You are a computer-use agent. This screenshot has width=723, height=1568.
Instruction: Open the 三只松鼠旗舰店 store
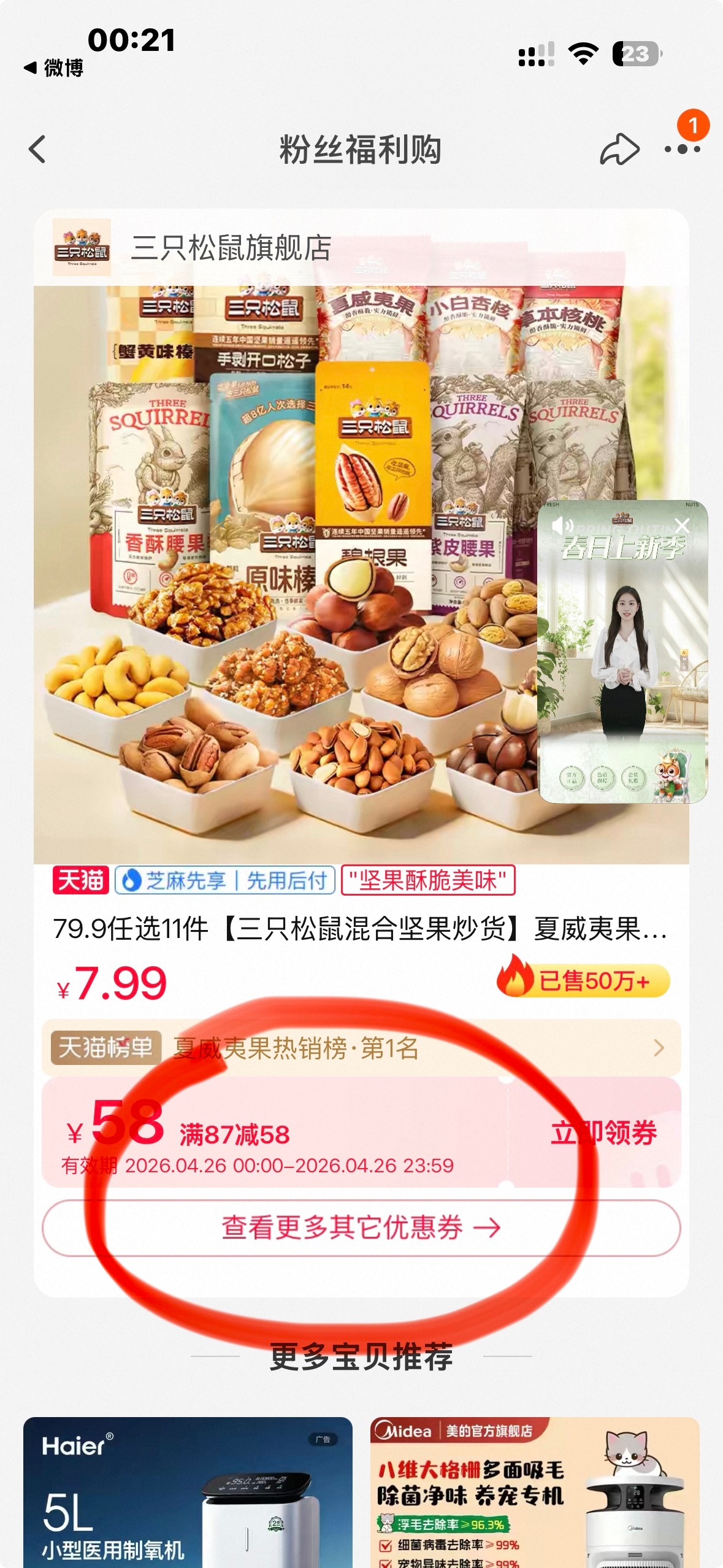coord(231,248)
